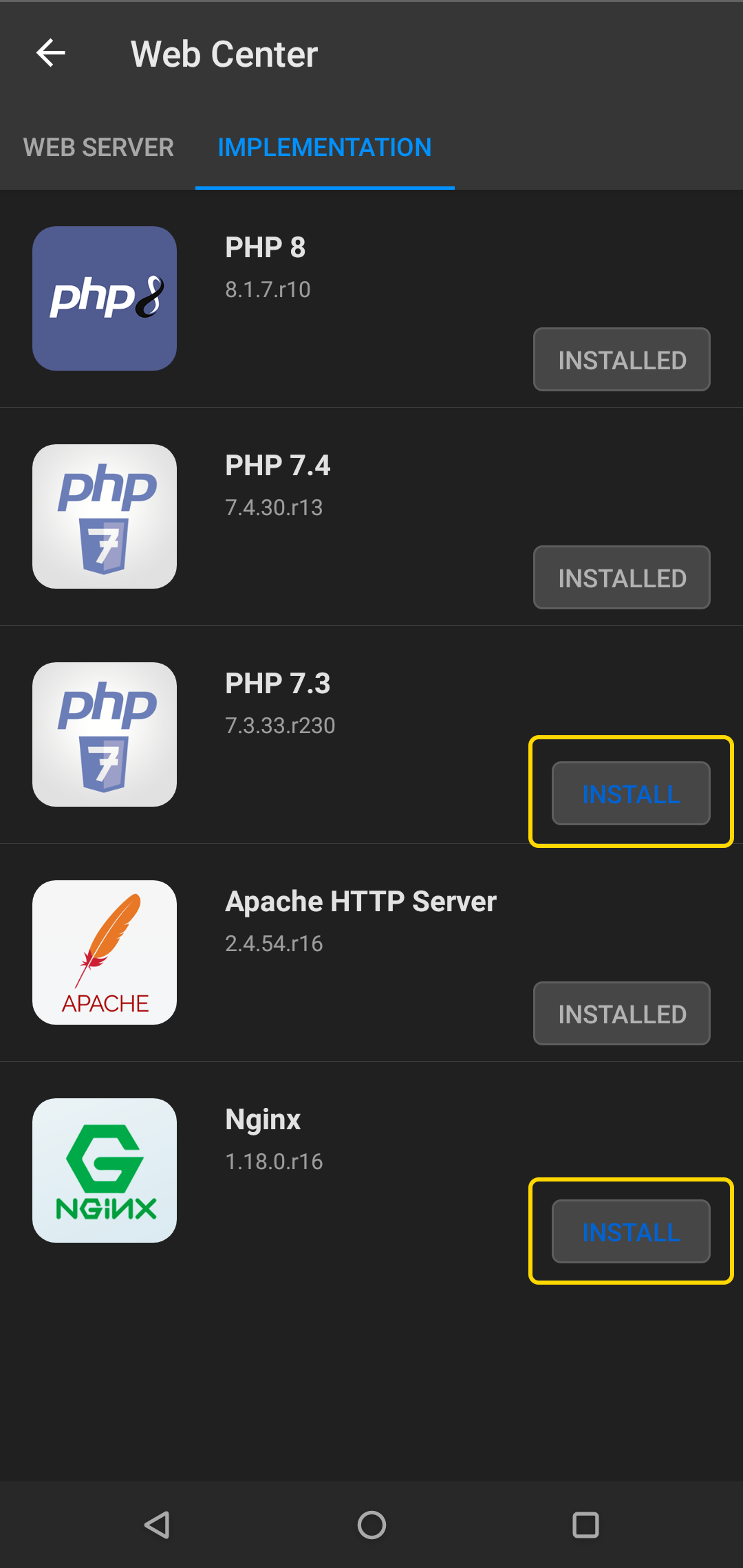Install PHP 7.3
Screen dimensions: 743x1568
[631, 793]
